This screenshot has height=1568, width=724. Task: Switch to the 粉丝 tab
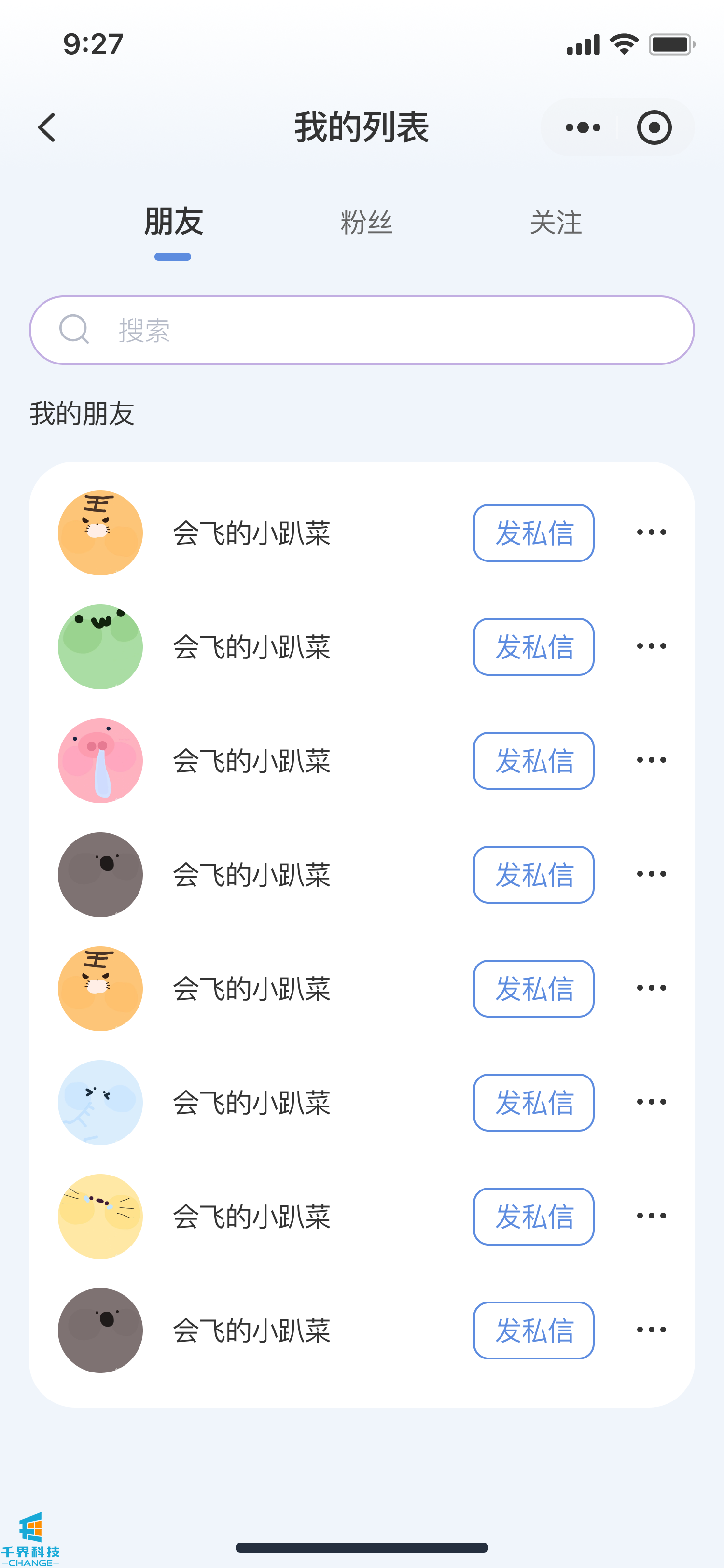(366, 223)
